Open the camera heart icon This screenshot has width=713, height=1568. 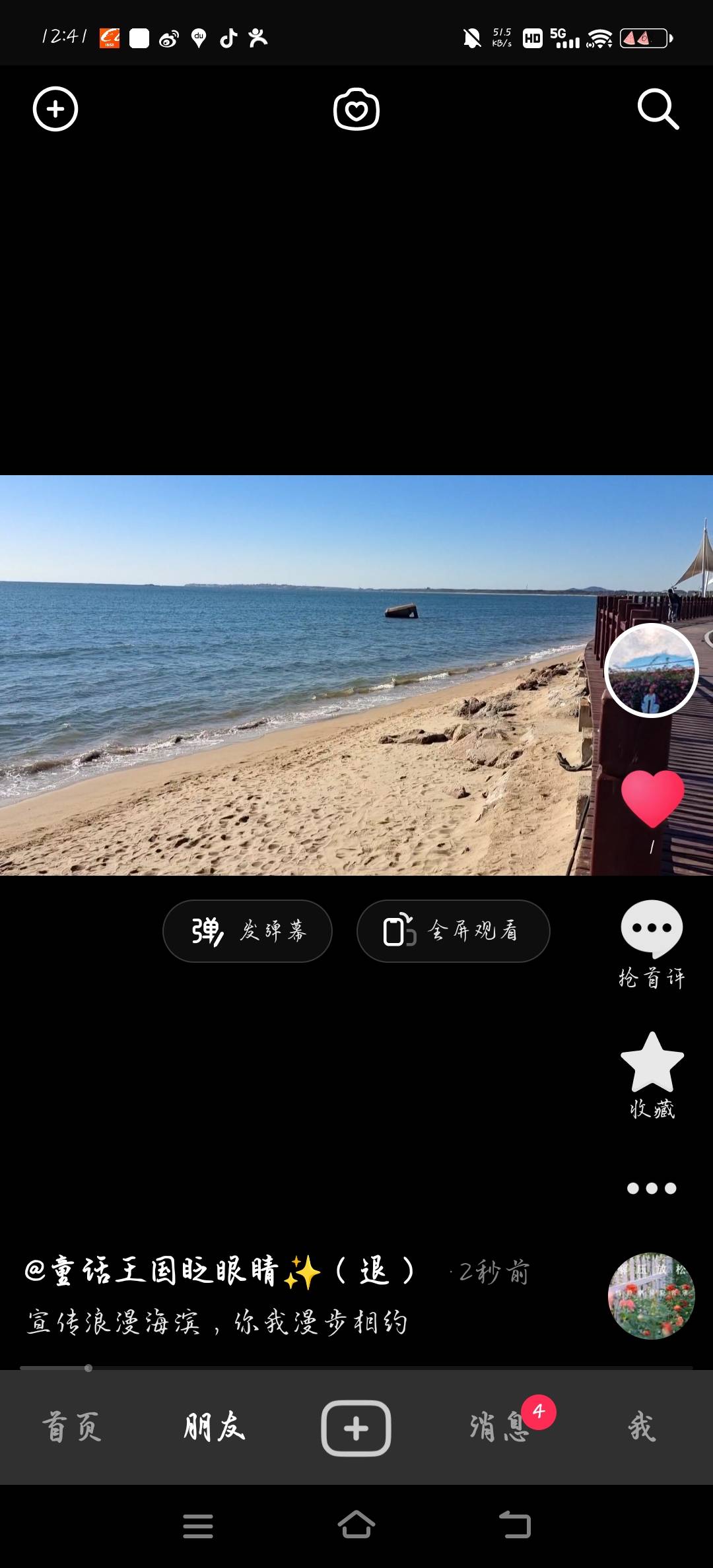click(x=356, y=109)
